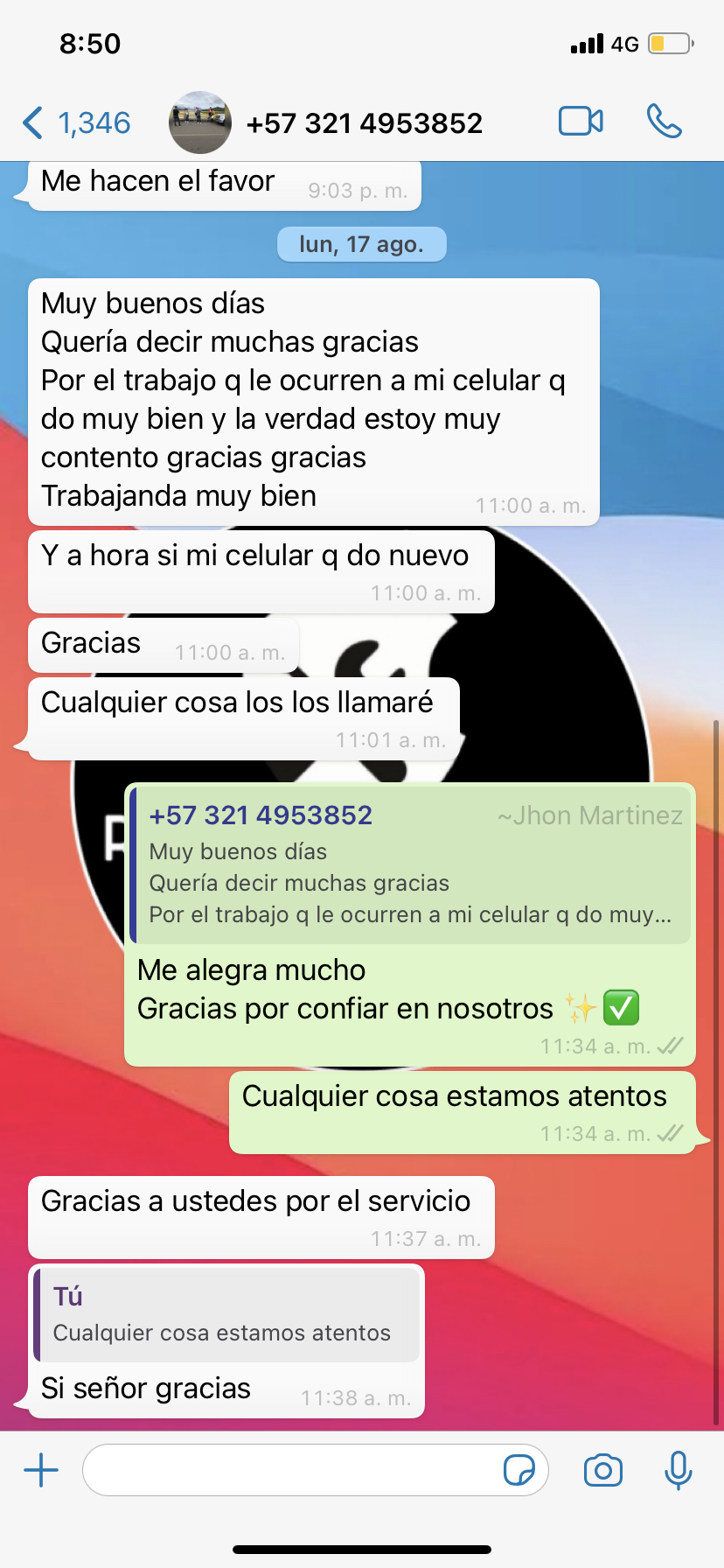Start a video call

click(x=581, y=122)
